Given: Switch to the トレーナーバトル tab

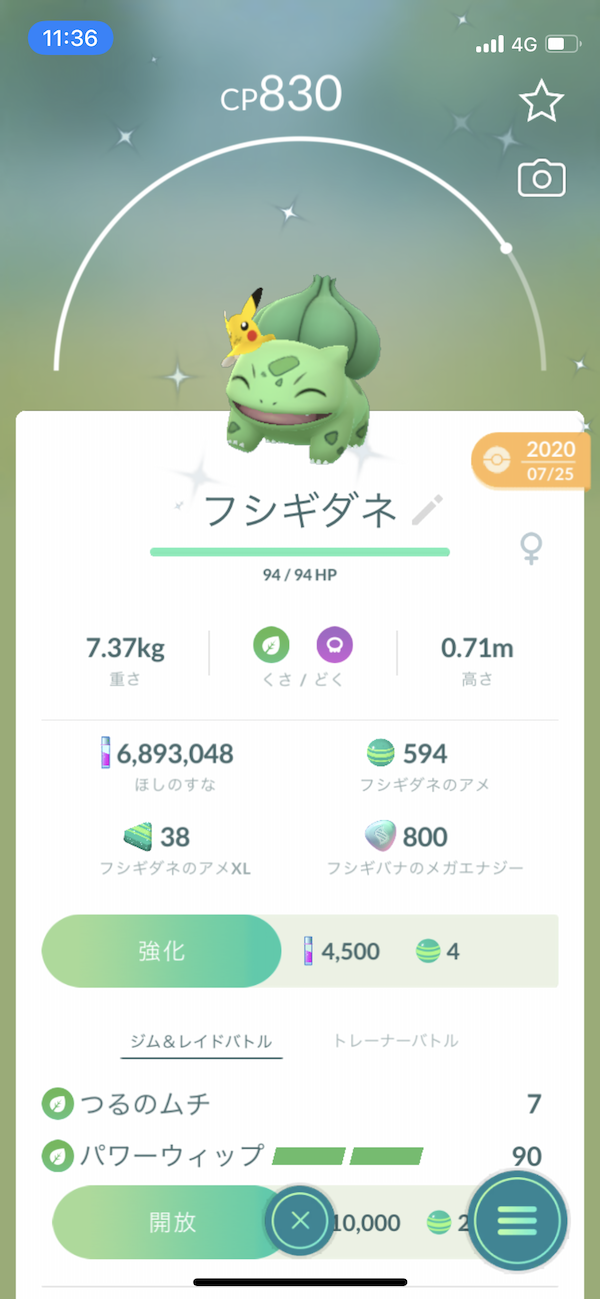Looking at the screenshot, I should pyautogui.click(x=396, y=1041).
